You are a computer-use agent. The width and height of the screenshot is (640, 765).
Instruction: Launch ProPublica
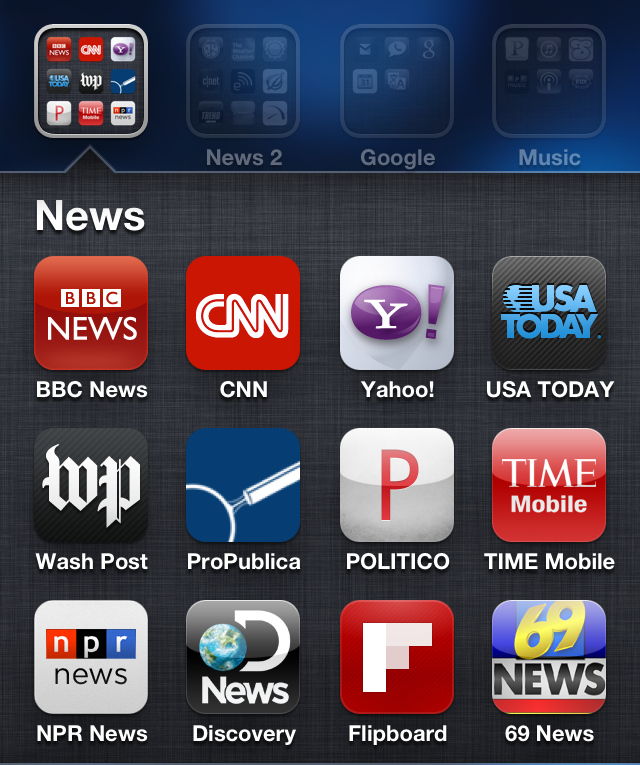243,485
